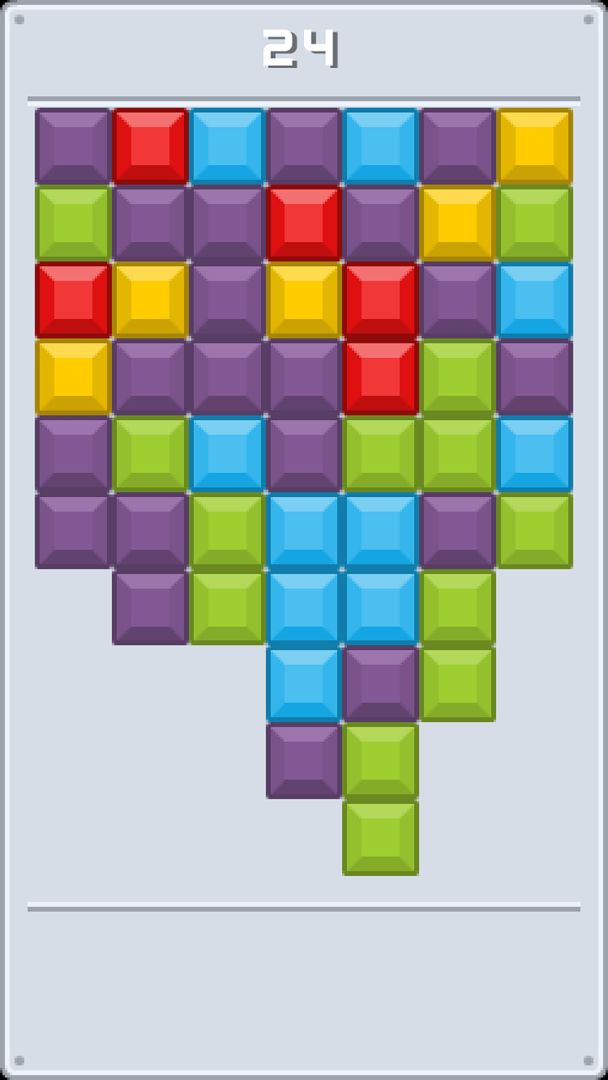Tap the lowest purple block beside the green pair
Screen dimensions: 608x1080
pos(304,761)
